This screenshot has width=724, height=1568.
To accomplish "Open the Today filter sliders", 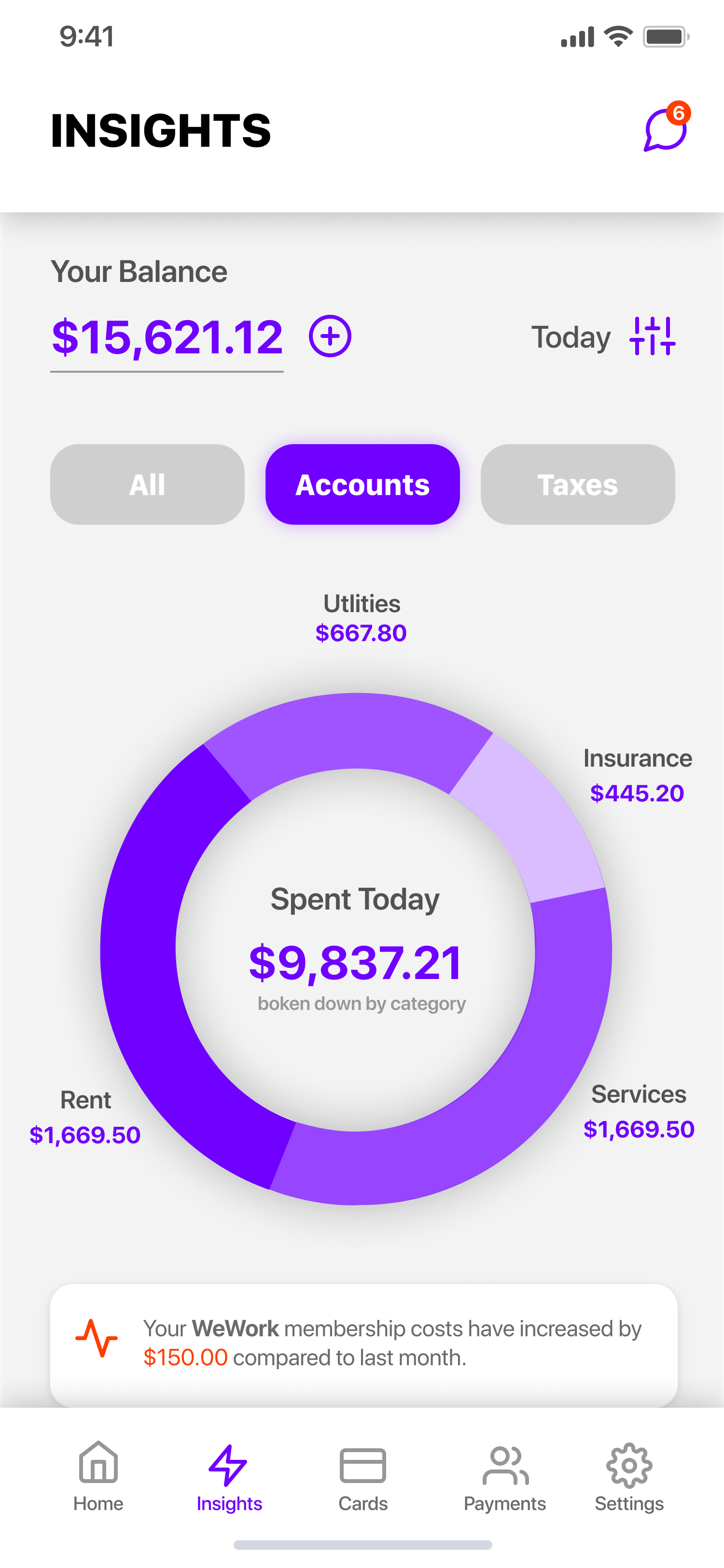I will tap(652, 336).
